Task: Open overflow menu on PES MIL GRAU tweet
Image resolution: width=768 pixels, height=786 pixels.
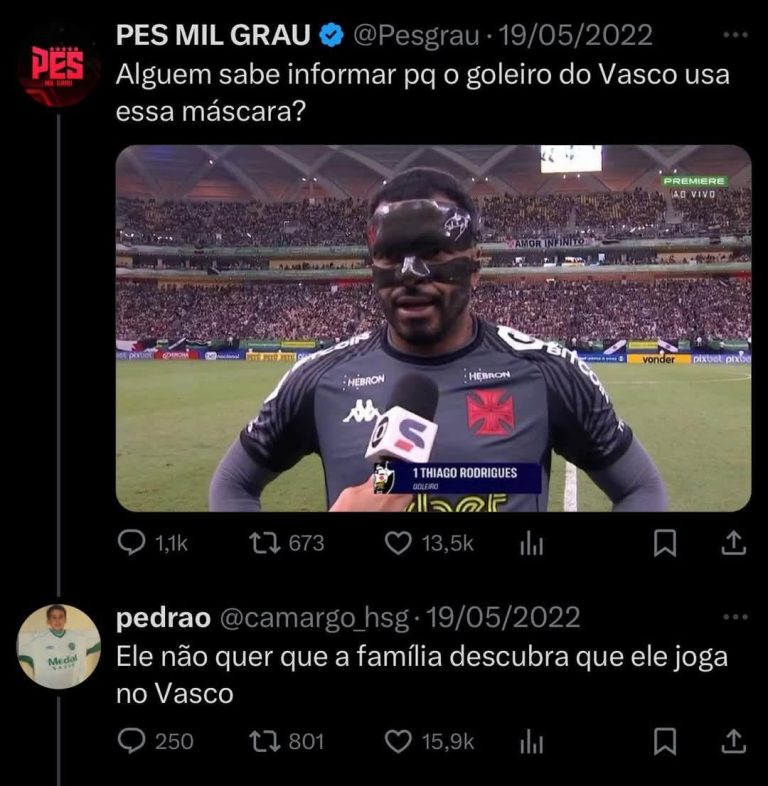Action: click(x=734, y=36)
